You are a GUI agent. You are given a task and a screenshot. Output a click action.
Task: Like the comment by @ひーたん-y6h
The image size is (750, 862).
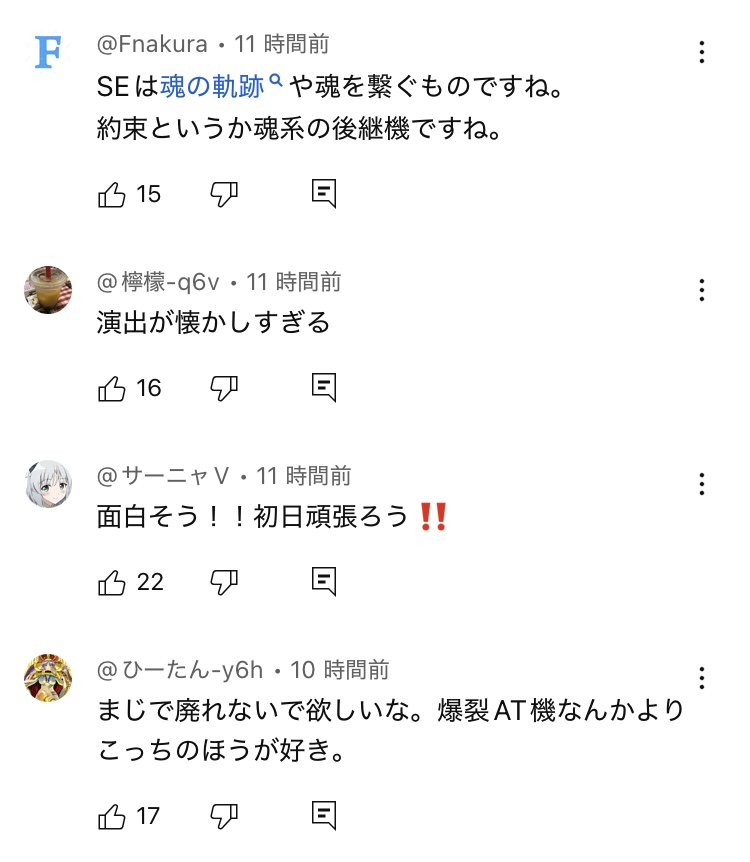[112, 816]
